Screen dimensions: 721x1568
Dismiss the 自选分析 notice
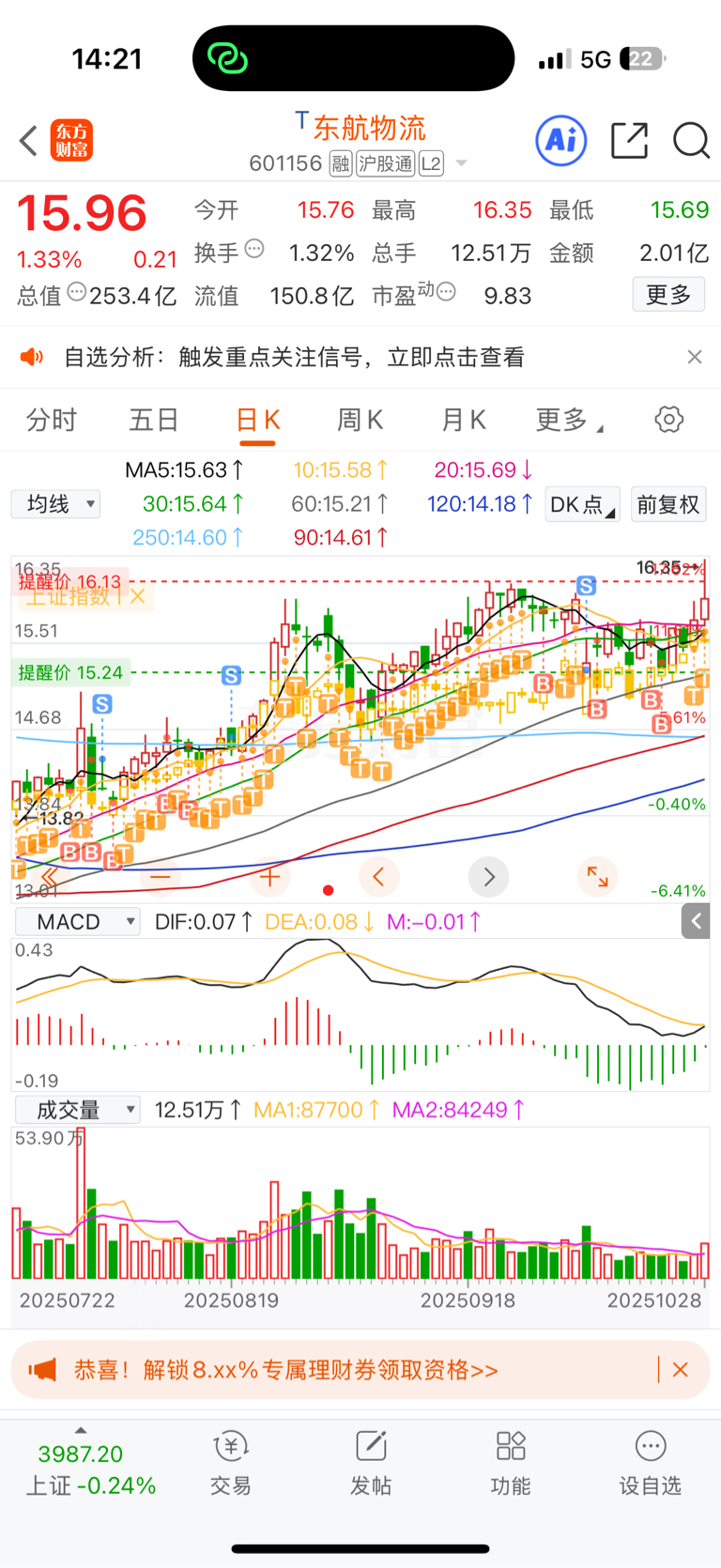click(695, 357)
